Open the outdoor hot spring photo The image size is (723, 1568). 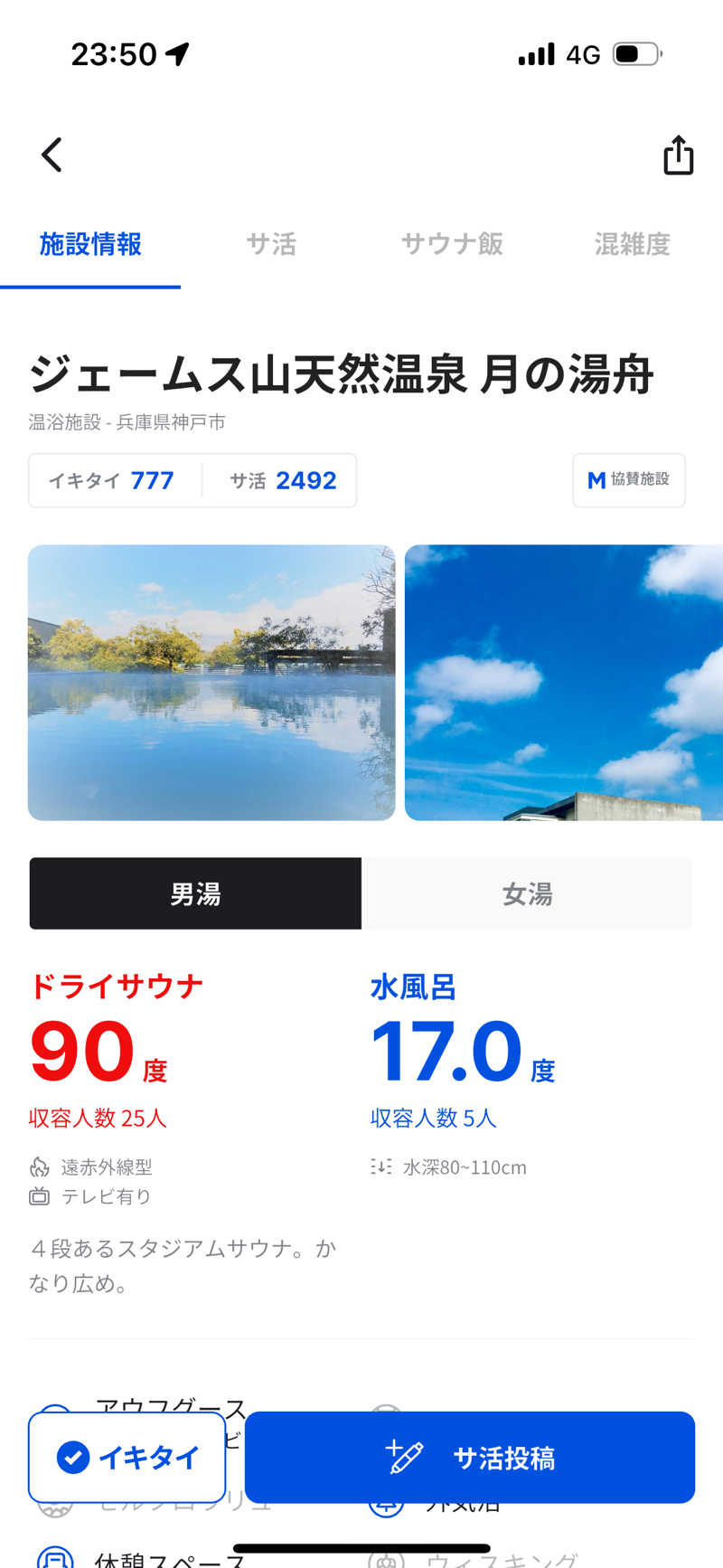point(211,683)
